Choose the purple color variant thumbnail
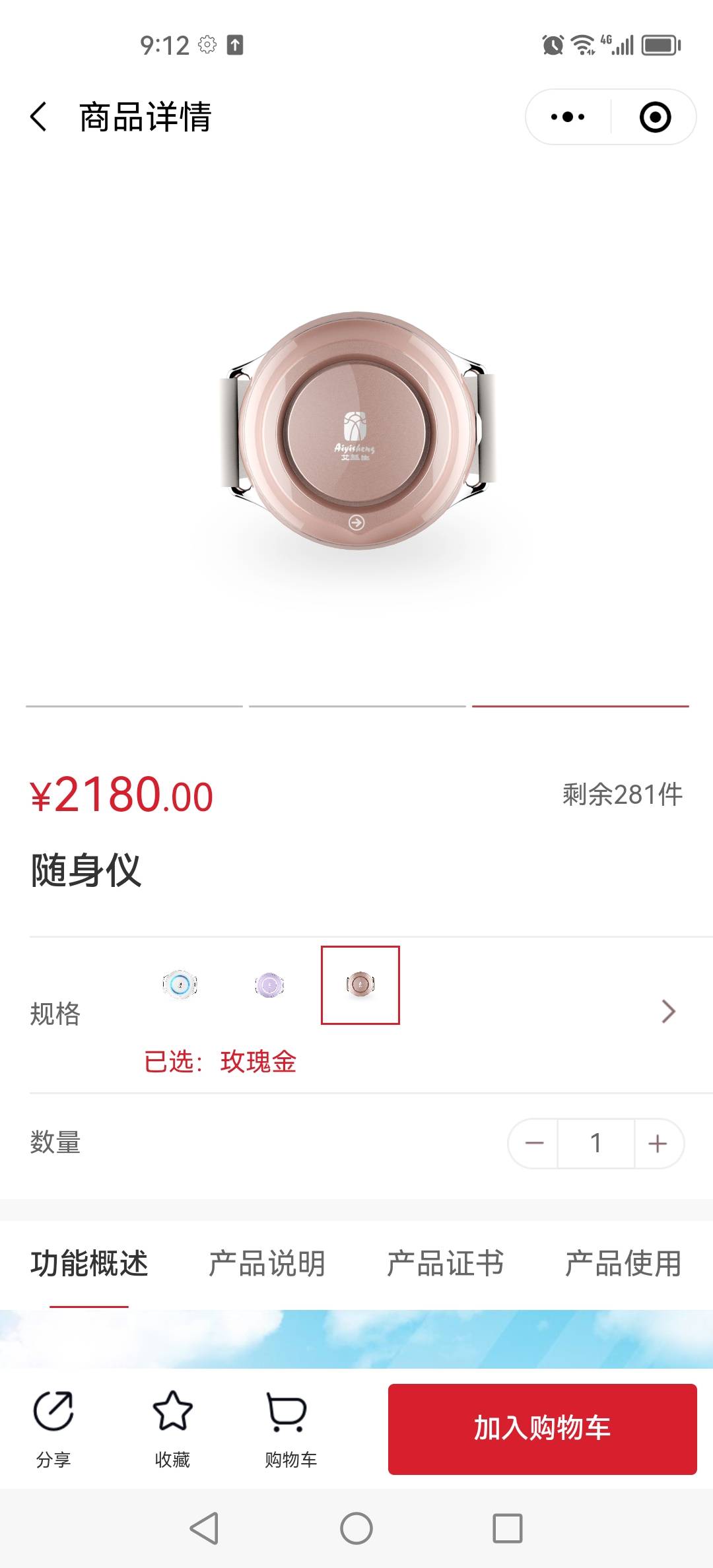The width and height of the screenshot is (713, 1568). 269,985
